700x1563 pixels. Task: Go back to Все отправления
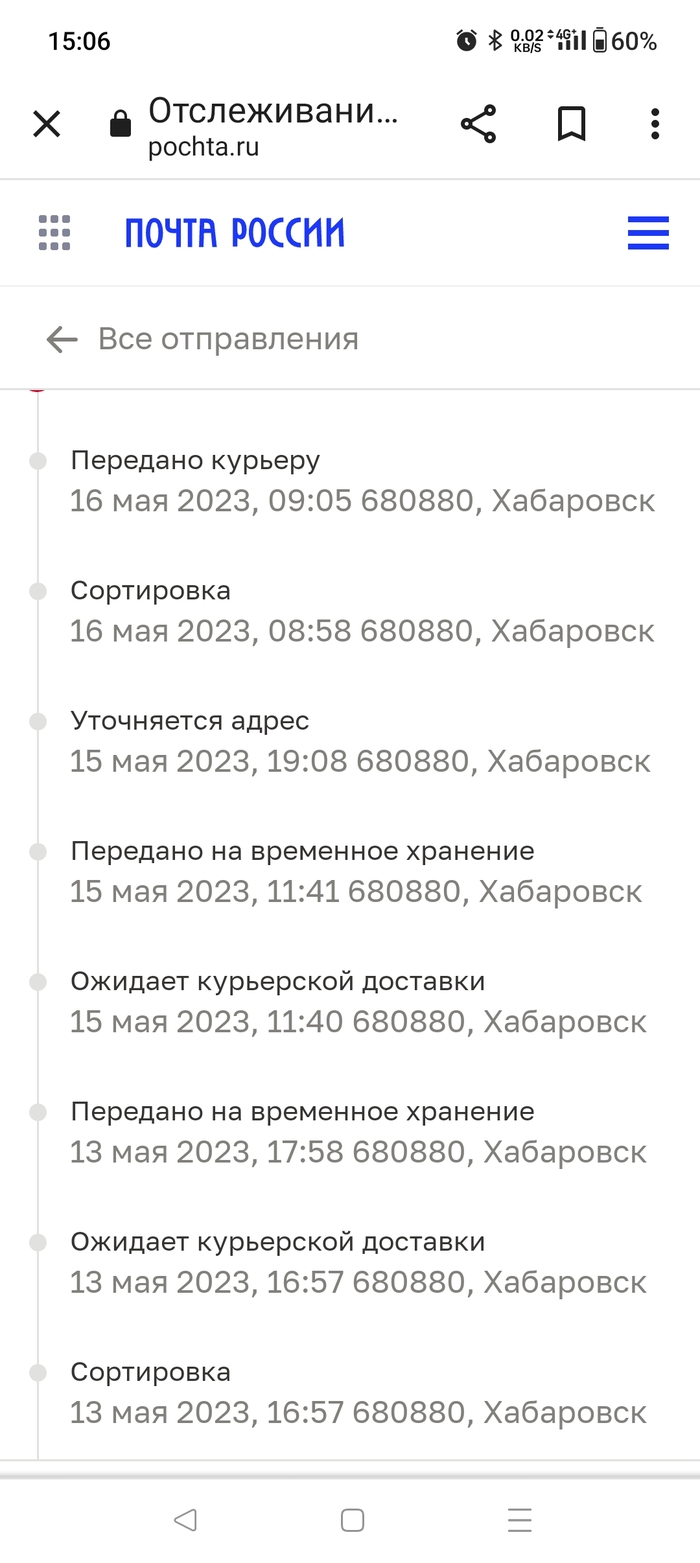pyautogui.click(x=202, y=339)
